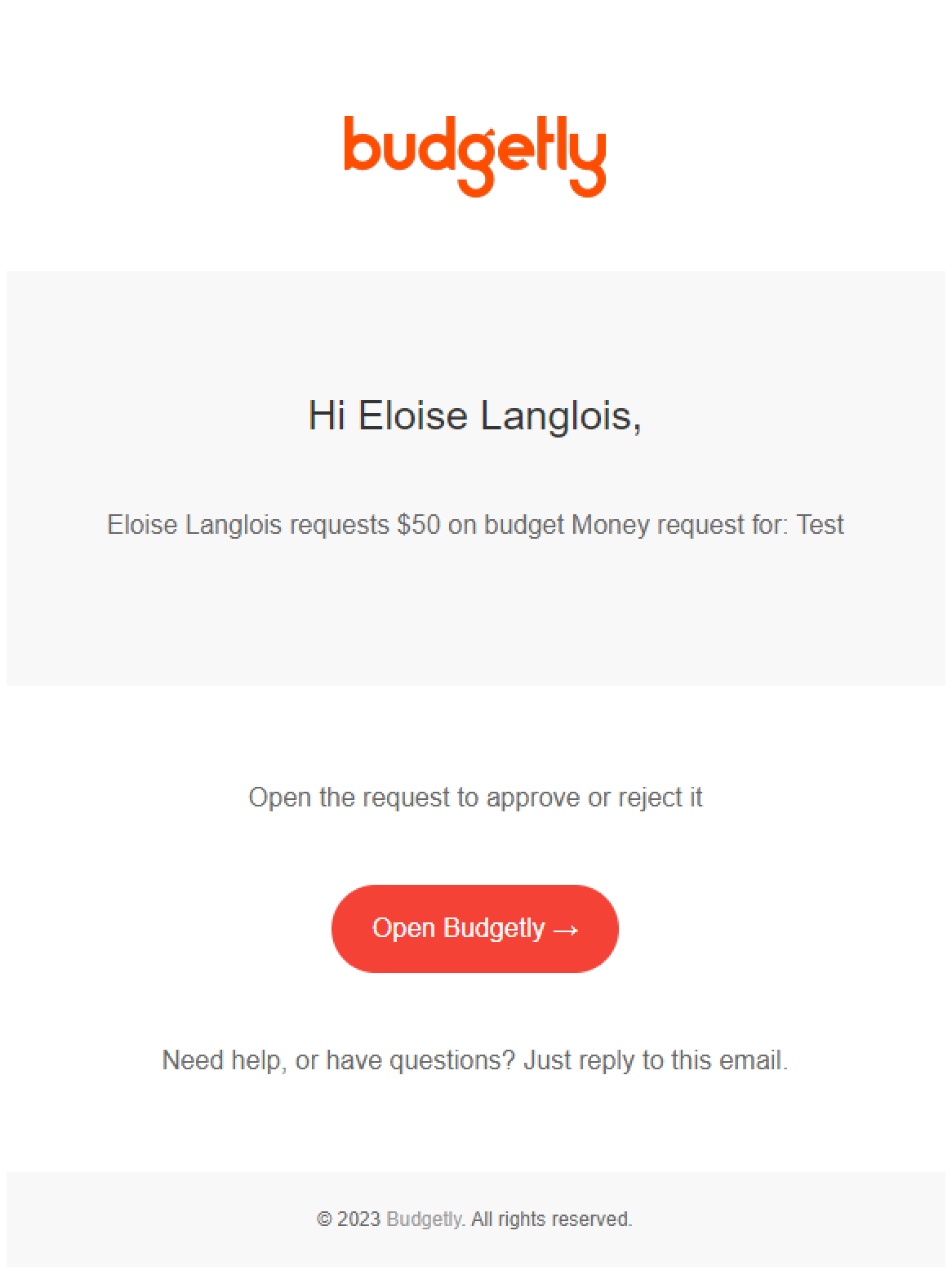Click the Need help support line
952x1275 pixels.
coord(475,1059)
